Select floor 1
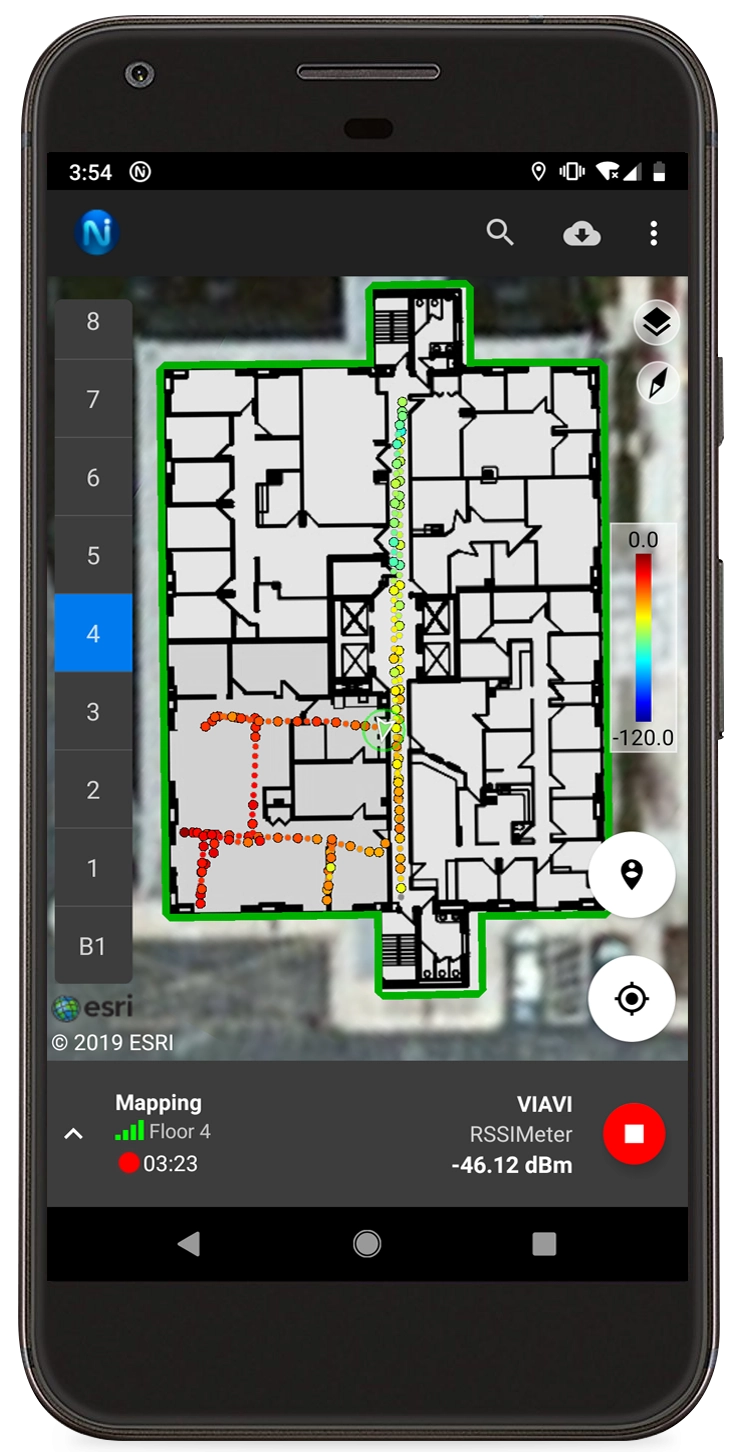 (93, 867)
